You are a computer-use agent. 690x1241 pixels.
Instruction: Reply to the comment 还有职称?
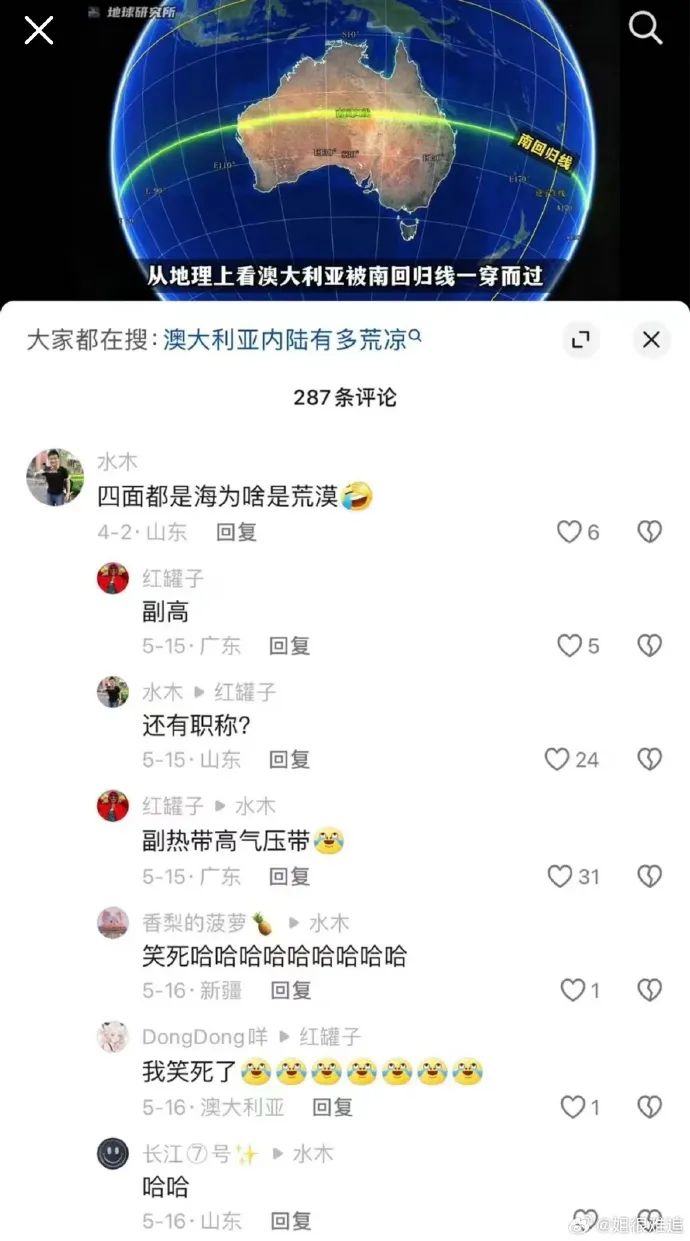289,760
